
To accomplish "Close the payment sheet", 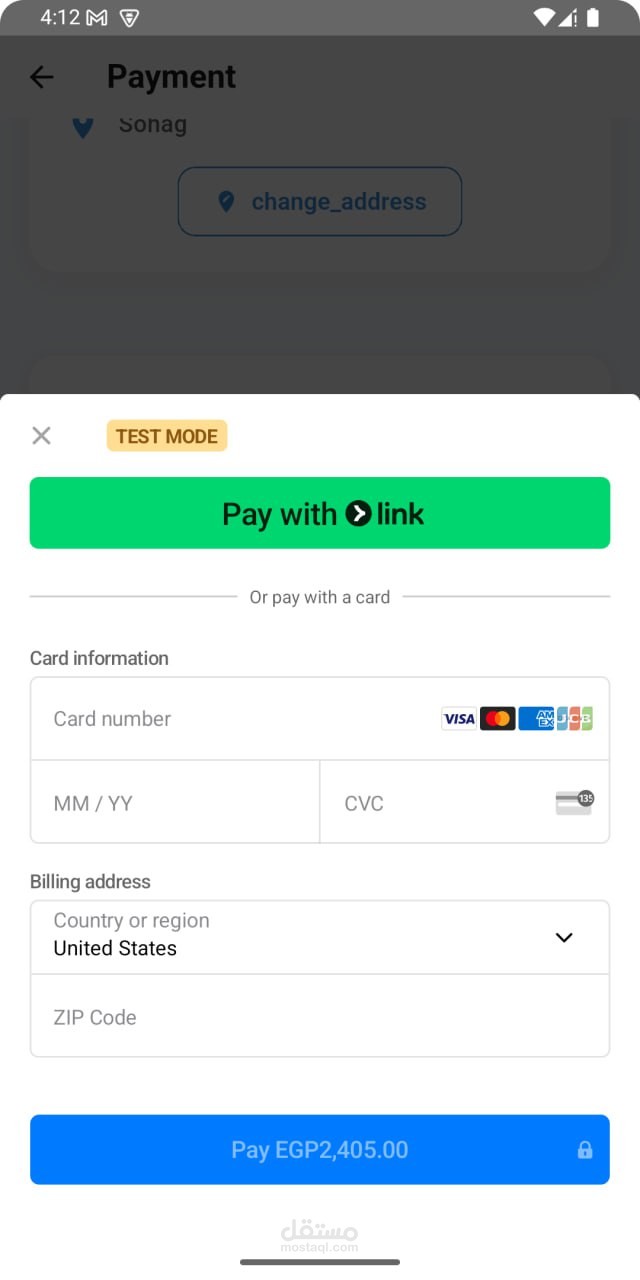I will (x=41, y=435).
